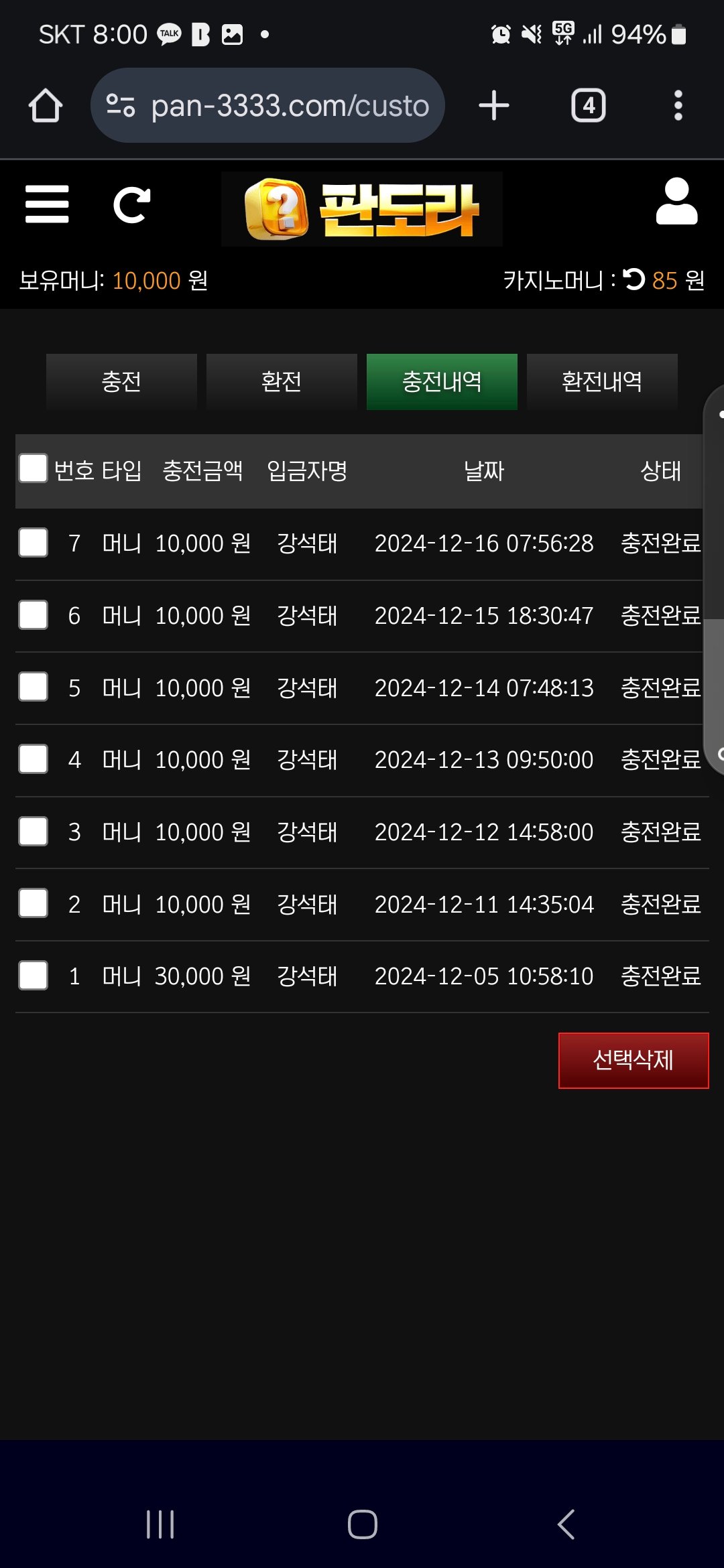Tap the page refresh icon
The image size is (724, 1568).
pos(131,204)
